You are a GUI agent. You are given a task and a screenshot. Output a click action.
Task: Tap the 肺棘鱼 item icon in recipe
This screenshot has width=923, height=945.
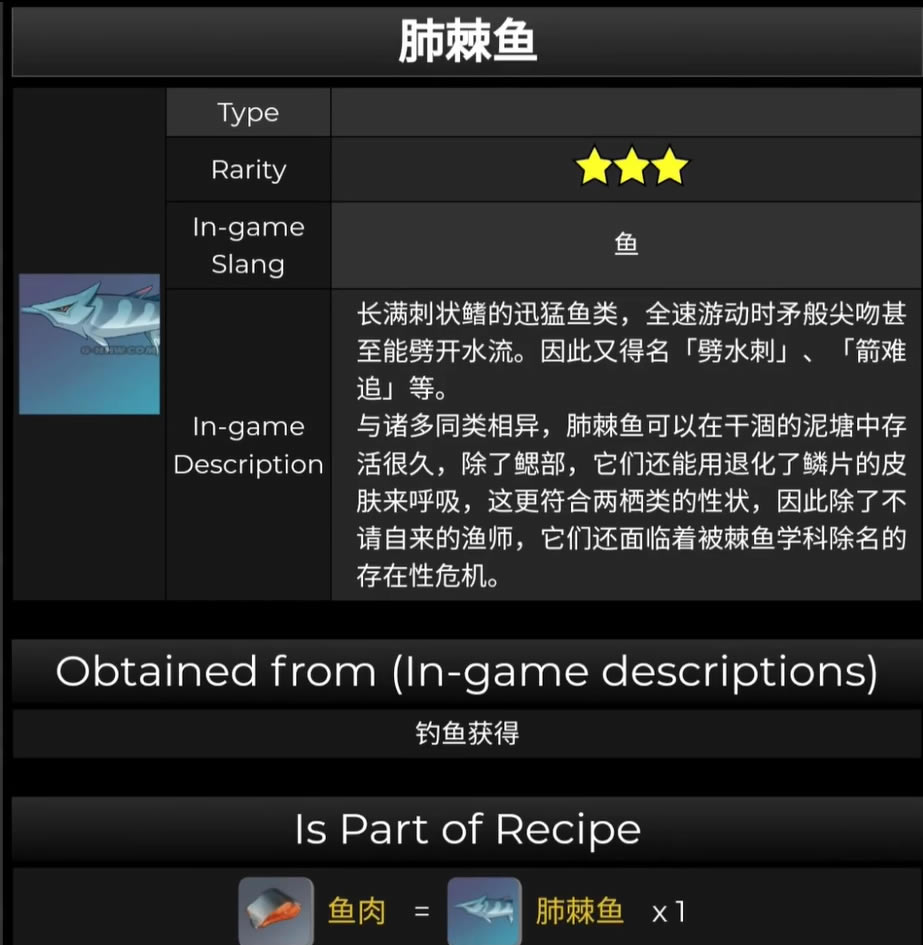(x=484, y=911)
